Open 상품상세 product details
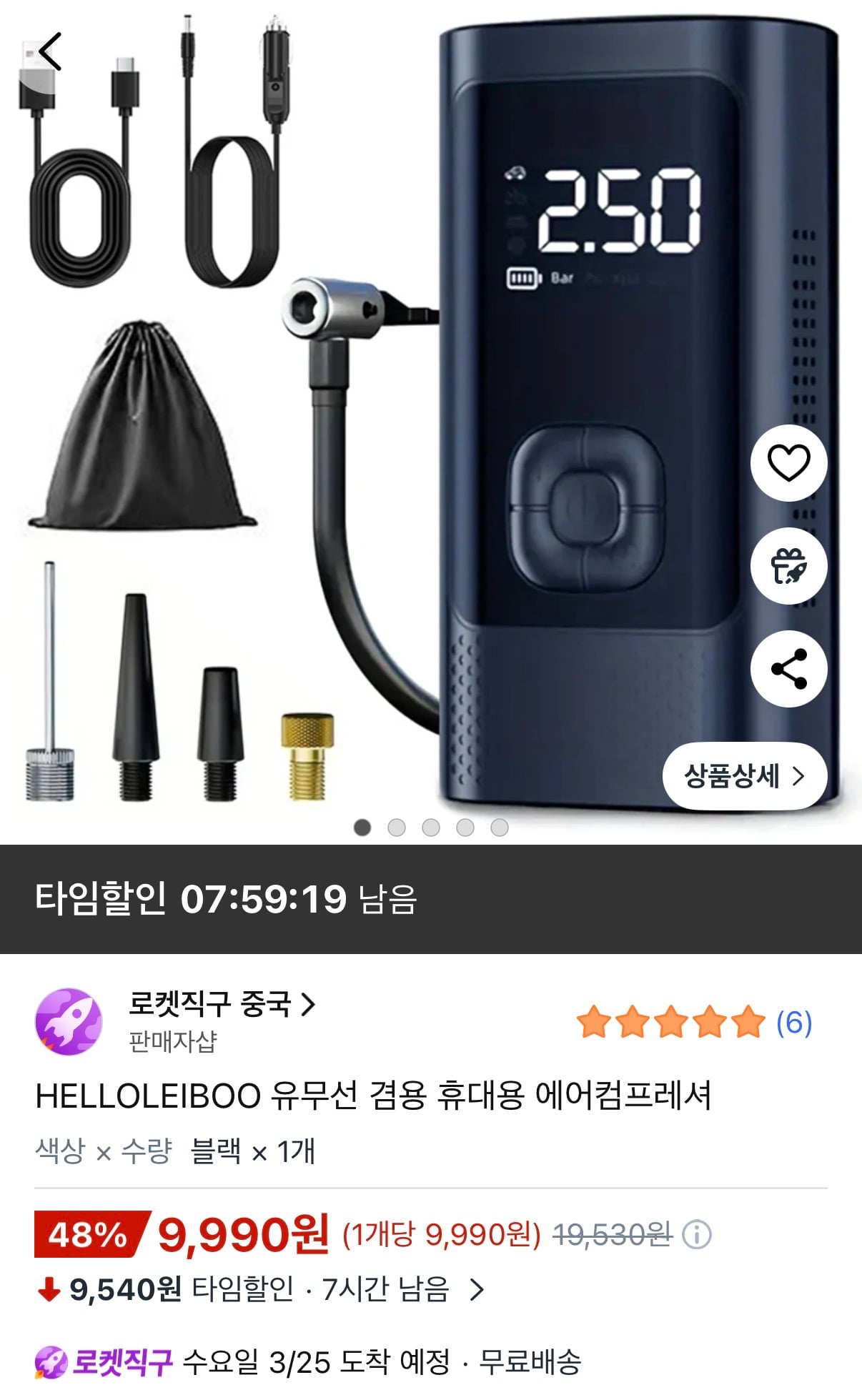 pyautogui.click(x=744, y=776)
